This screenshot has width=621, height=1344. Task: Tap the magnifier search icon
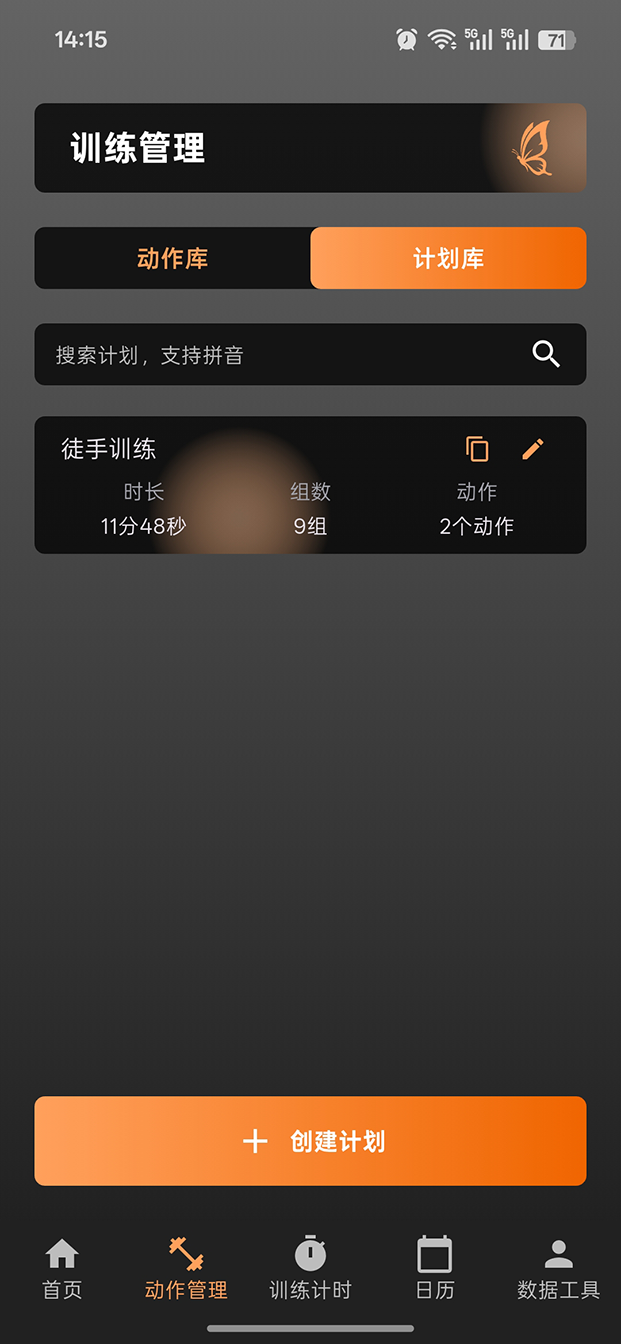(x=546, y=354)
